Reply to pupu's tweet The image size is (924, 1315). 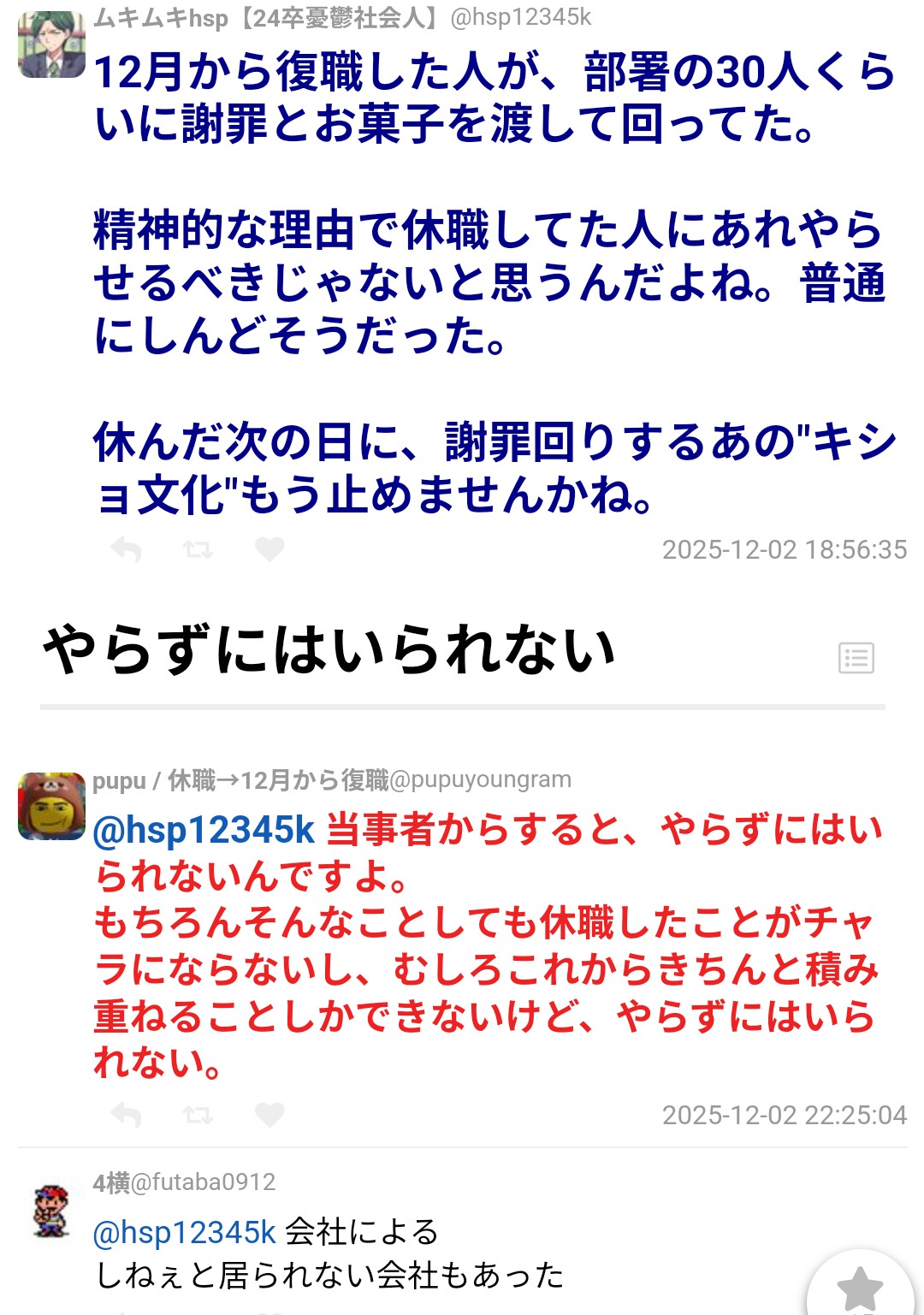[127, 1115]
